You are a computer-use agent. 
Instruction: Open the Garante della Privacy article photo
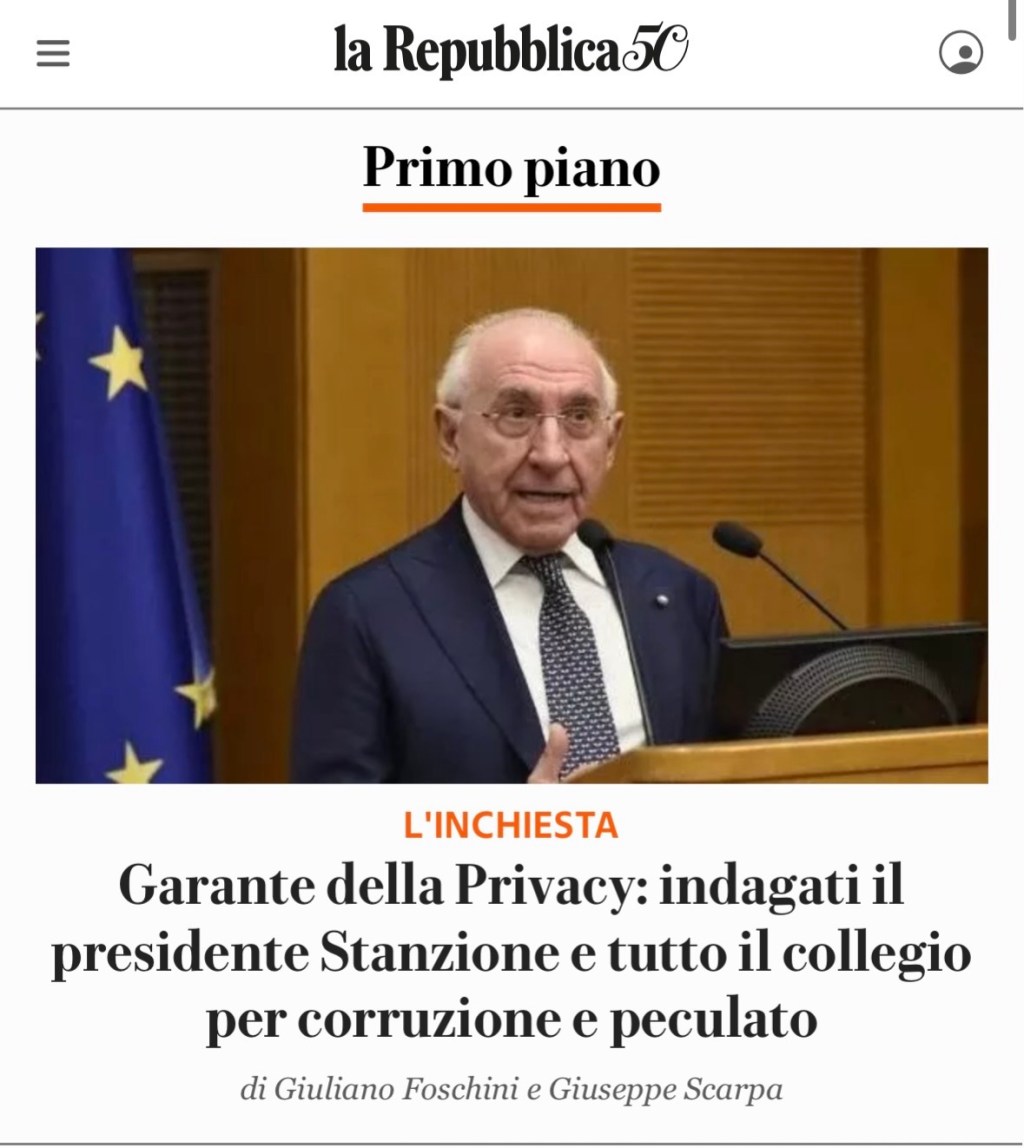(x=511, y=515)
